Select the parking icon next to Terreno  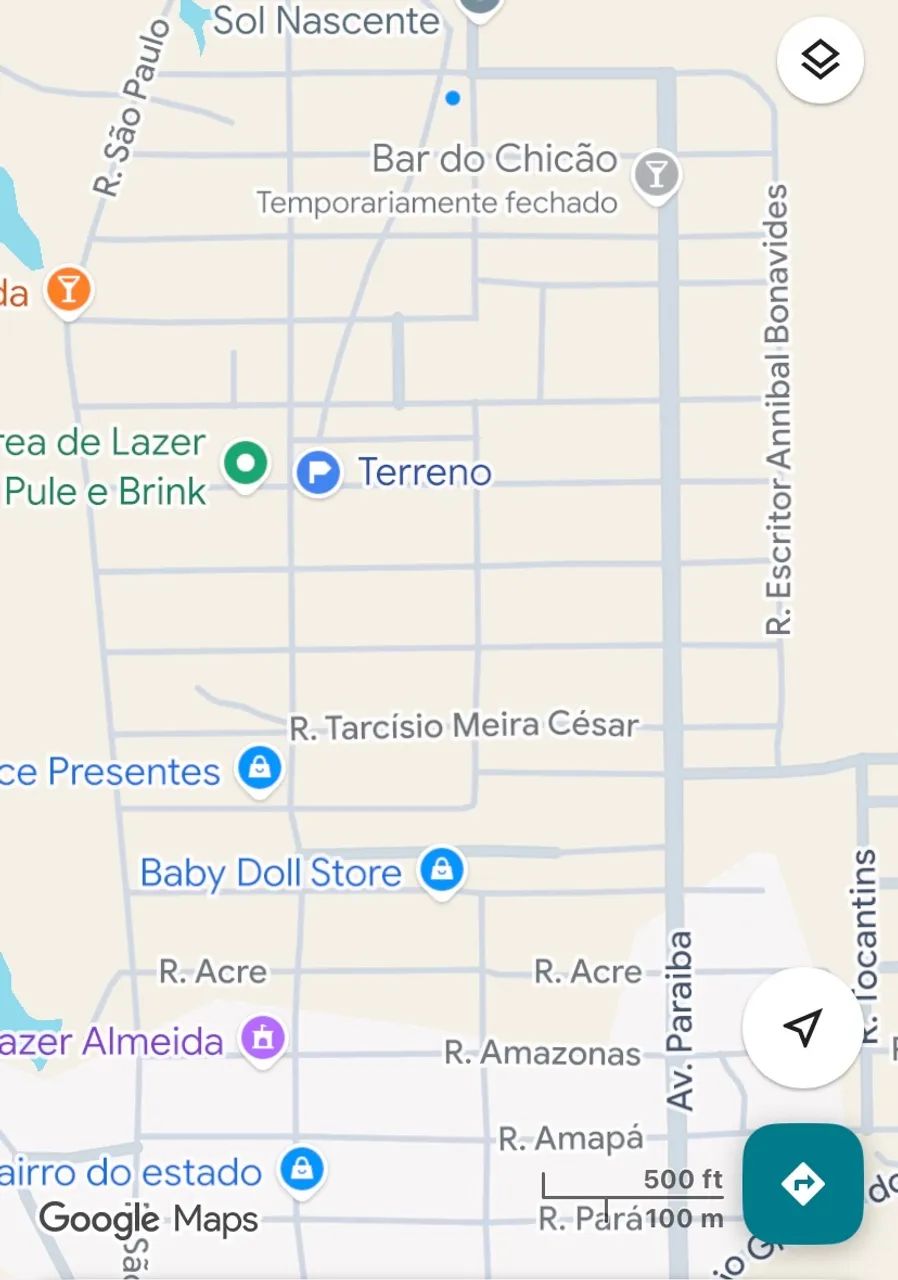[x=317, y=473]
